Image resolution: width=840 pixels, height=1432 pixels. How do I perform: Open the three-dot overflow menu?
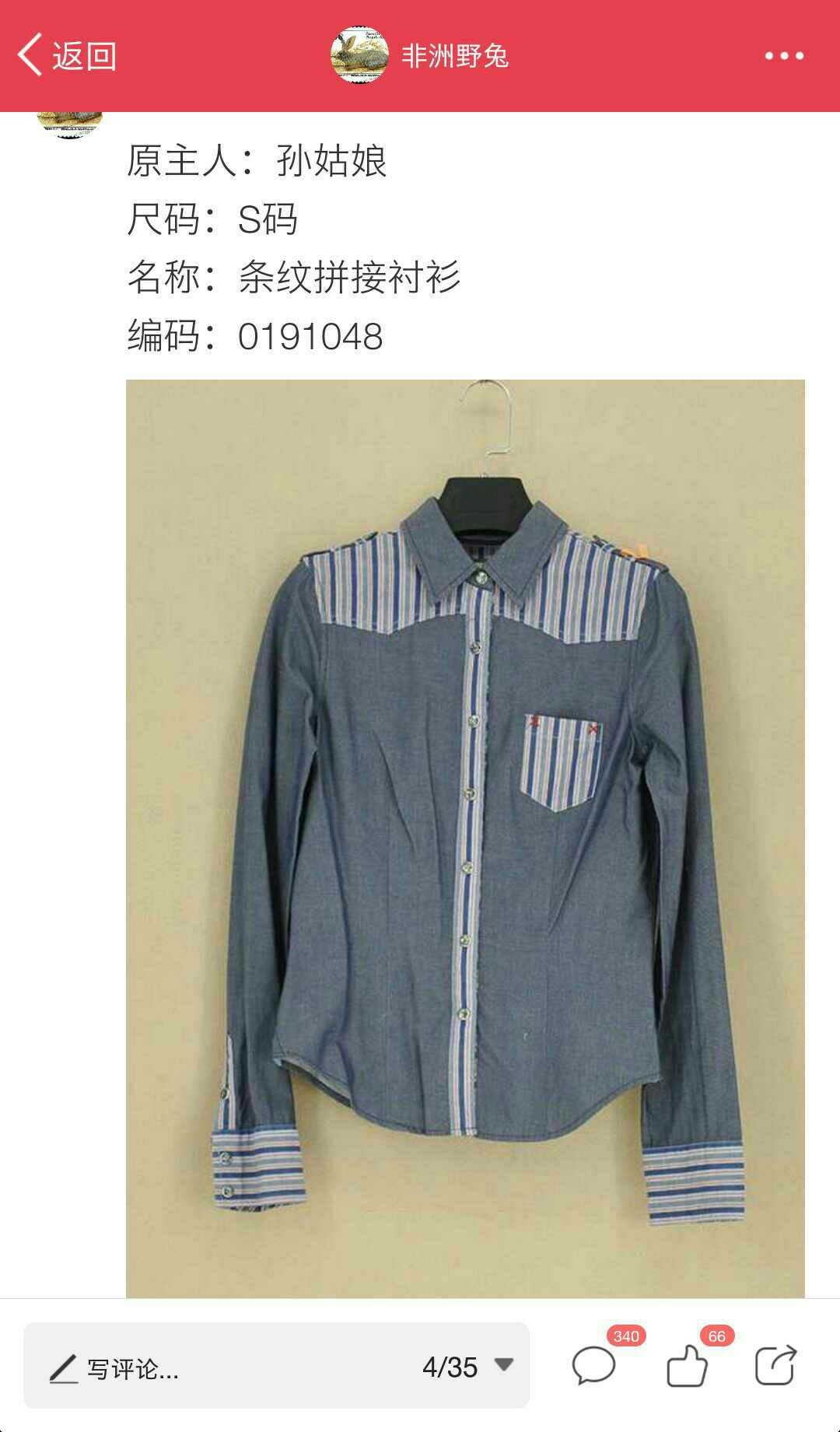pyautogui.click(x=783, y=56)
